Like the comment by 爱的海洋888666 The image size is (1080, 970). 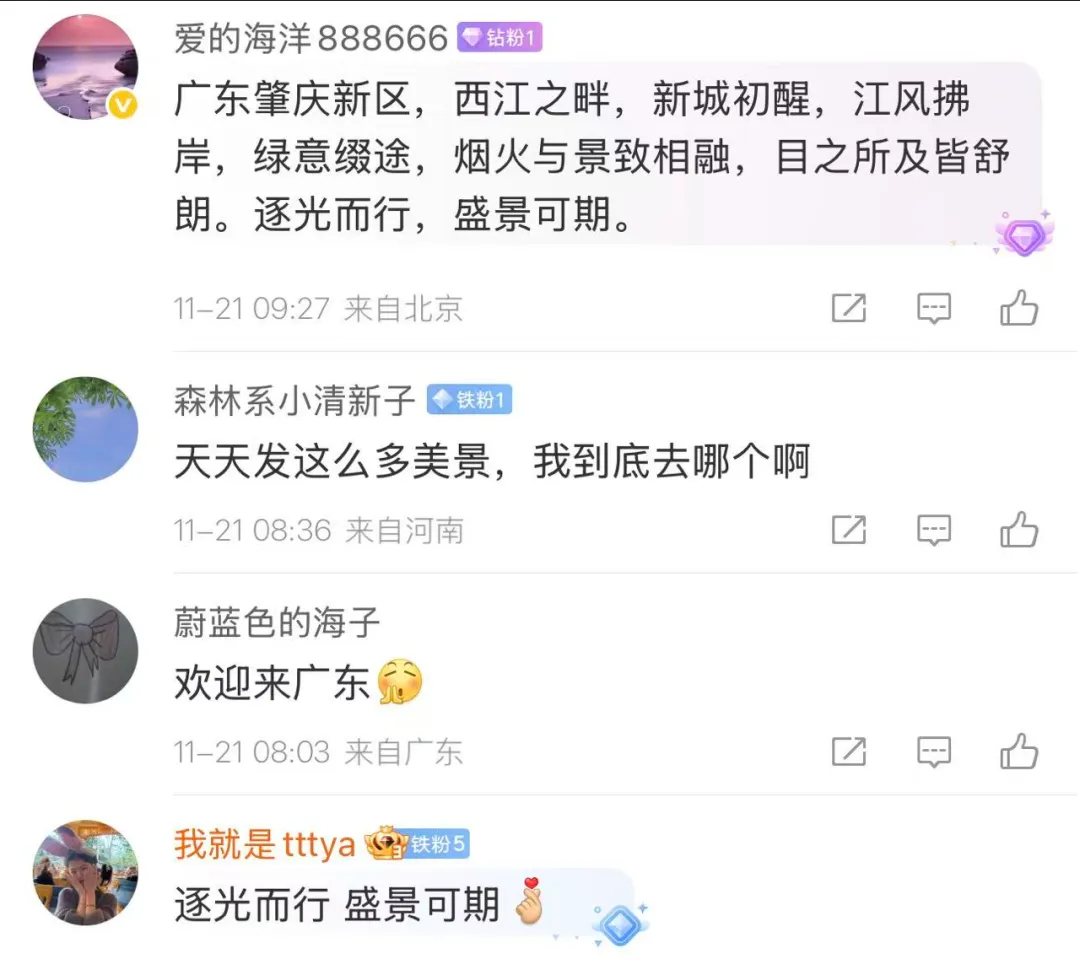point(1019,308)
